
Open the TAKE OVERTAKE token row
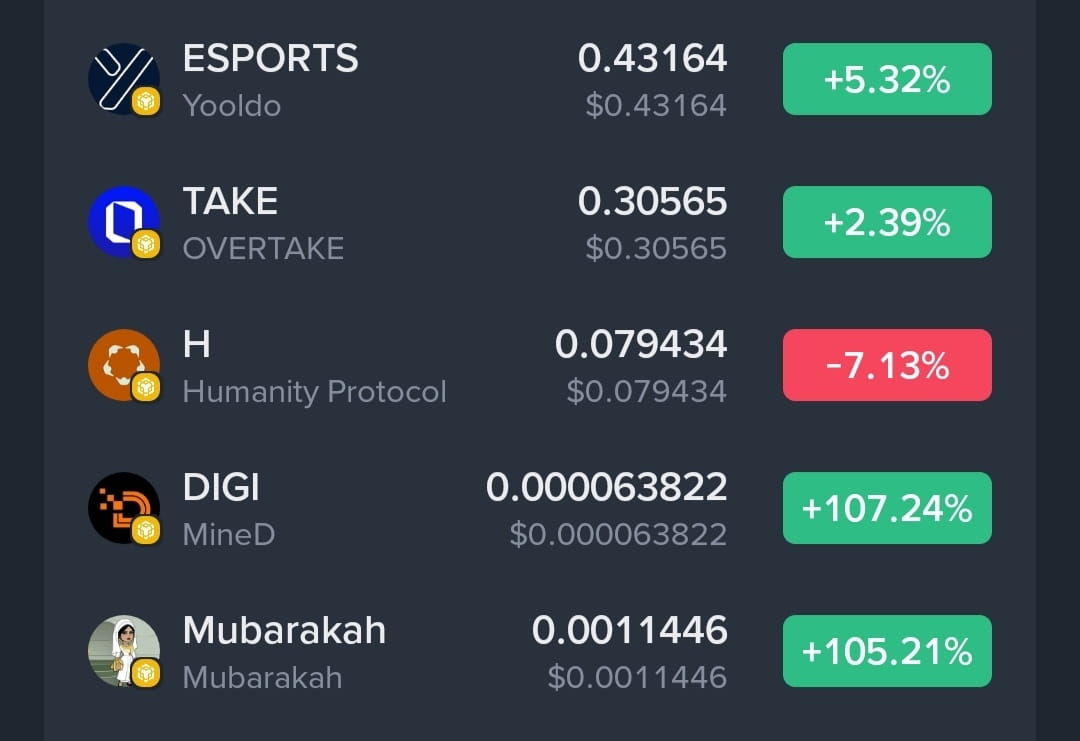pos(263,223)
